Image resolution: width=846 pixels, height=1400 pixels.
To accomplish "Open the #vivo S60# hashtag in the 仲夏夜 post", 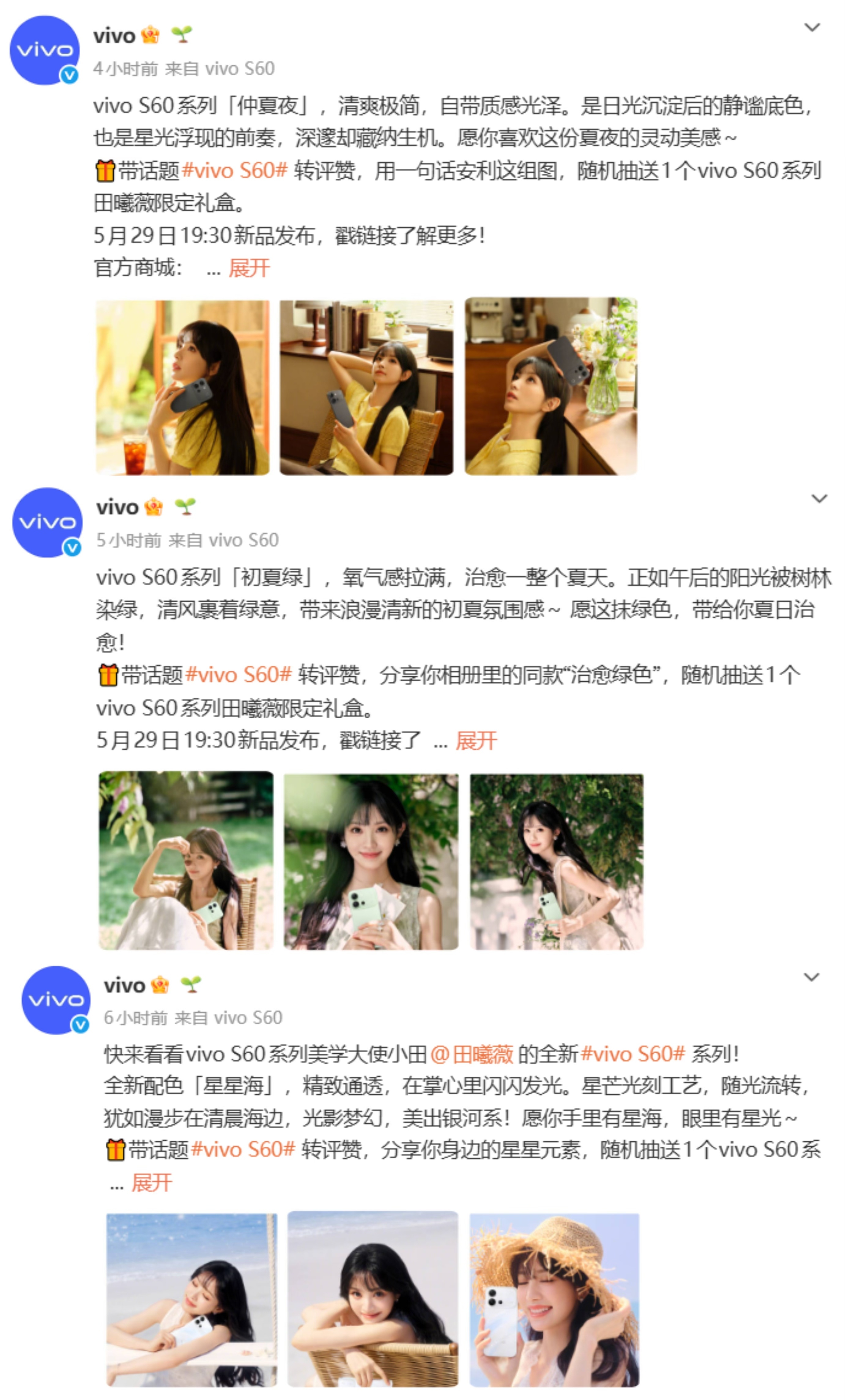I will click(235, 170).
